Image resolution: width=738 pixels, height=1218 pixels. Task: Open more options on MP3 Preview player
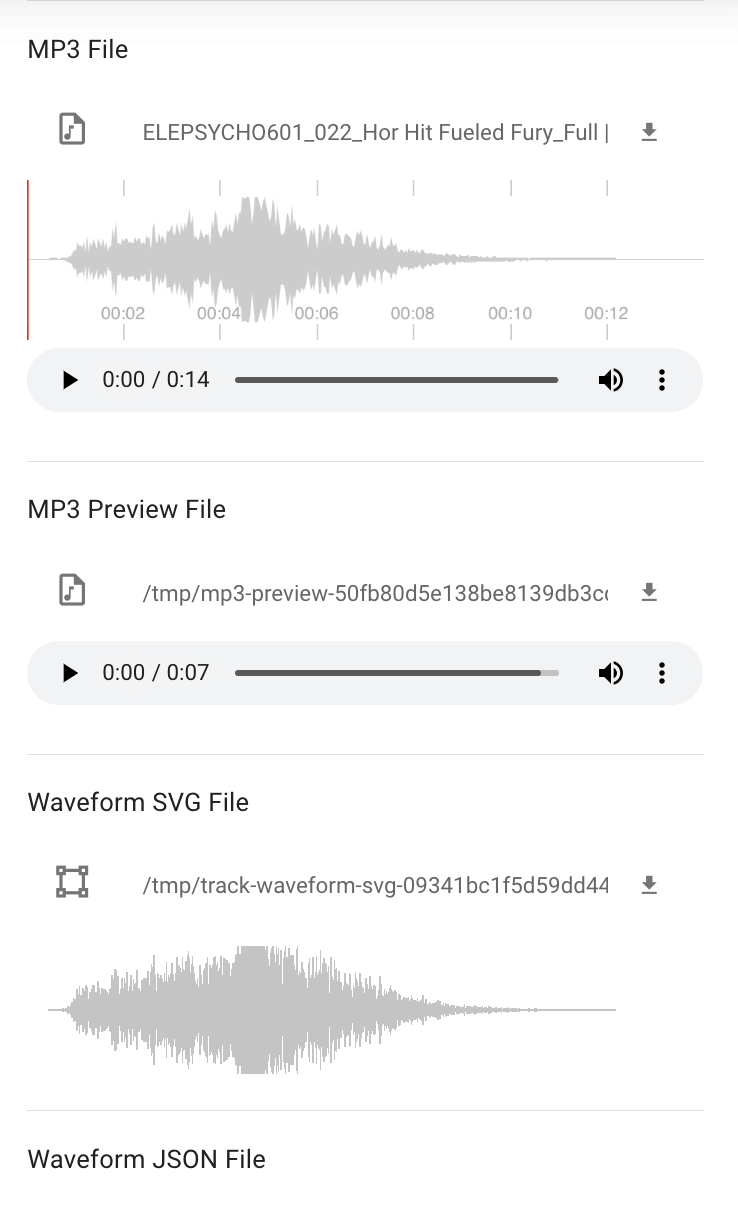[x=662, y=673]
